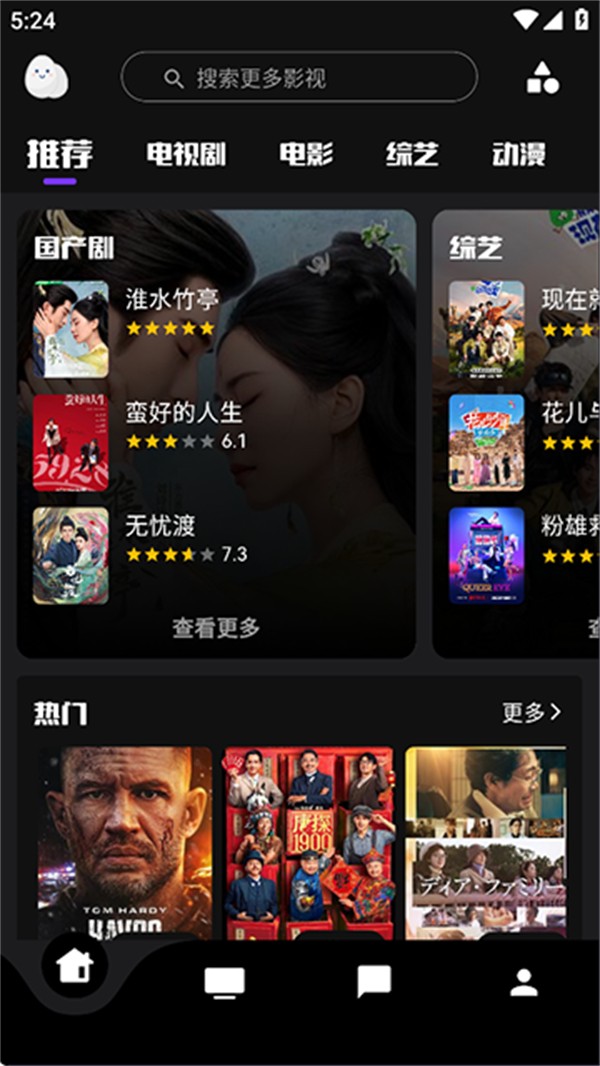Open the ディア・ファミリー poster
Viewport: 600px width, 1066px height.
[486, 842]
